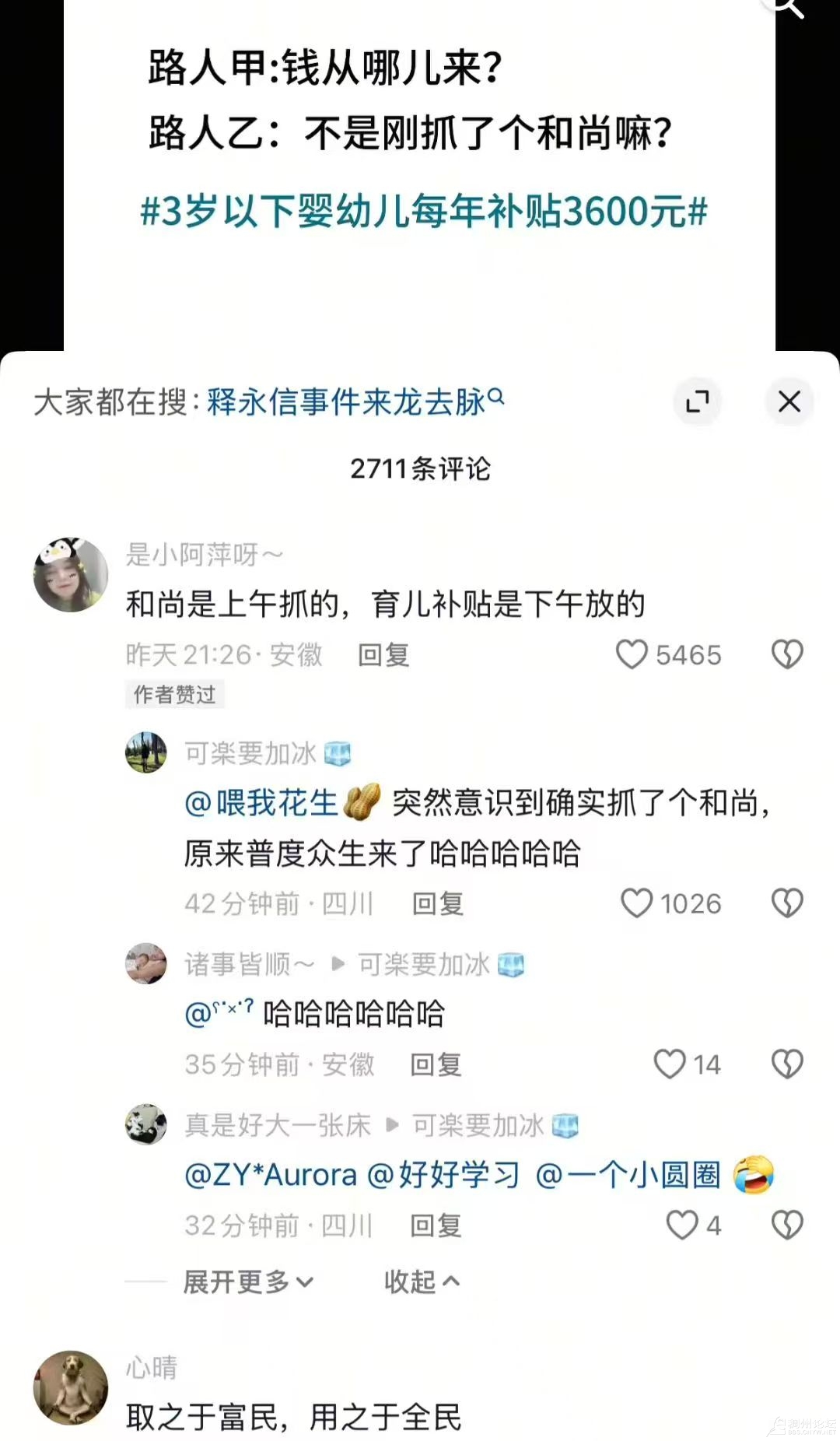Reply to 可楽要加冰's comment
Viewport: 840px width, 1441px height.
[x=438, y=904]
